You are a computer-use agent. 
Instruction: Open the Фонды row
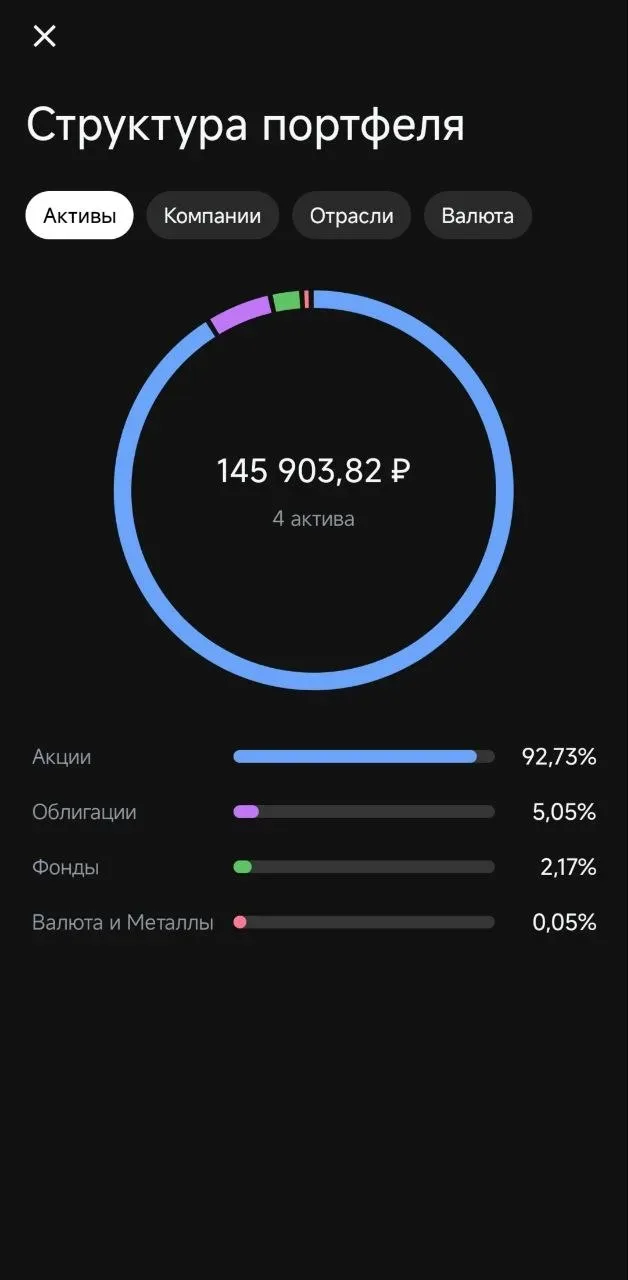[314, 867]
